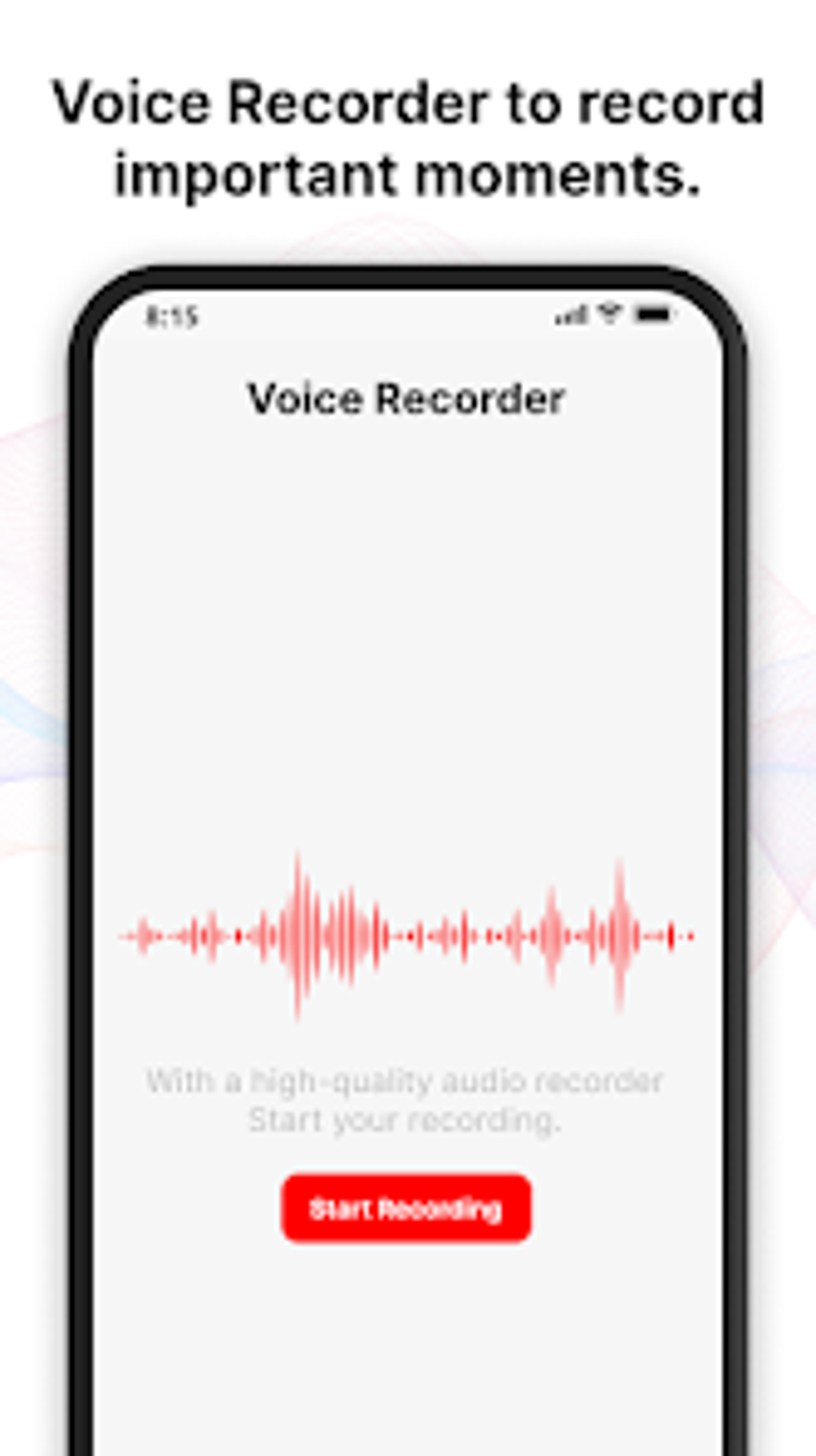
Task: Tap the final dot at the waveform's right end
Action: click(x=690, y=935)
